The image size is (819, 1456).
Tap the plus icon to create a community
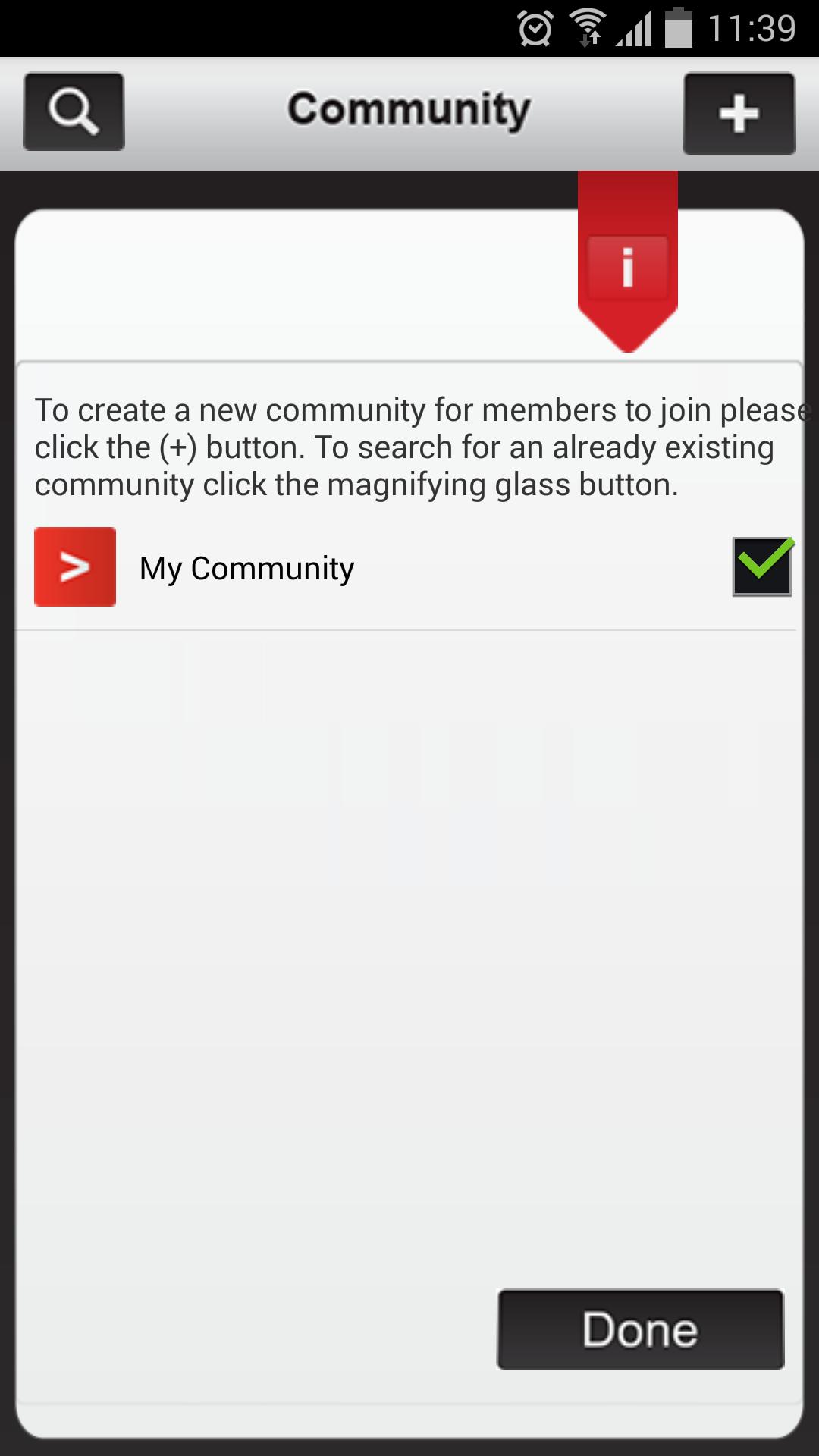[738, 114]
